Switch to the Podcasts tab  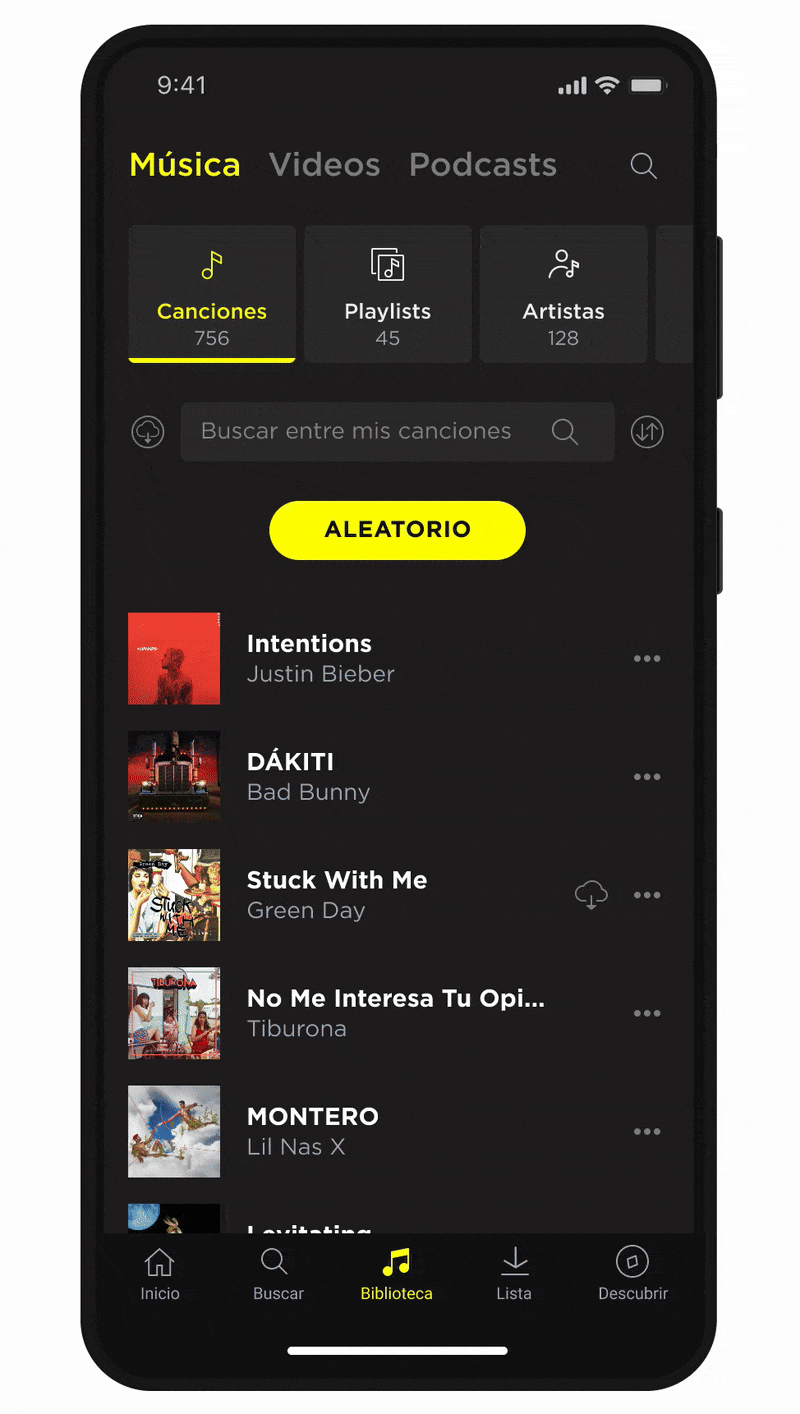click(x=483, y=165)
